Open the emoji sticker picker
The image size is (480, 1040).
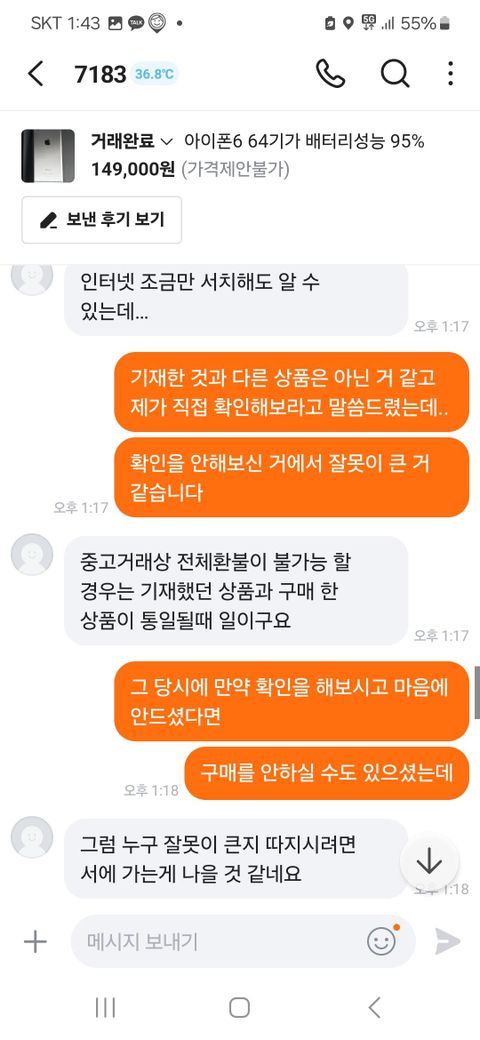pos(381,941)
